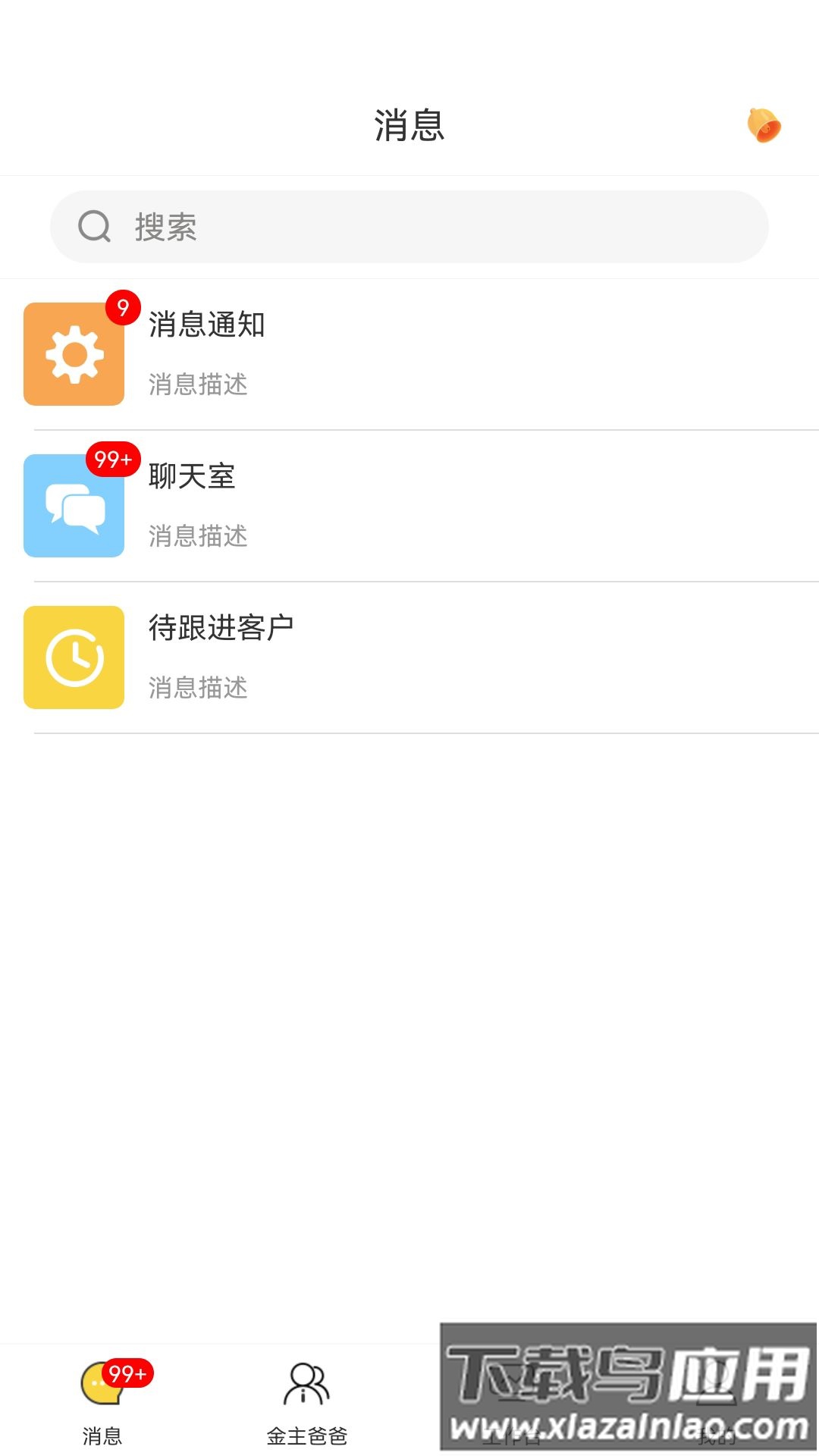Select the 消息 bottom tab

pos(102,1403)
